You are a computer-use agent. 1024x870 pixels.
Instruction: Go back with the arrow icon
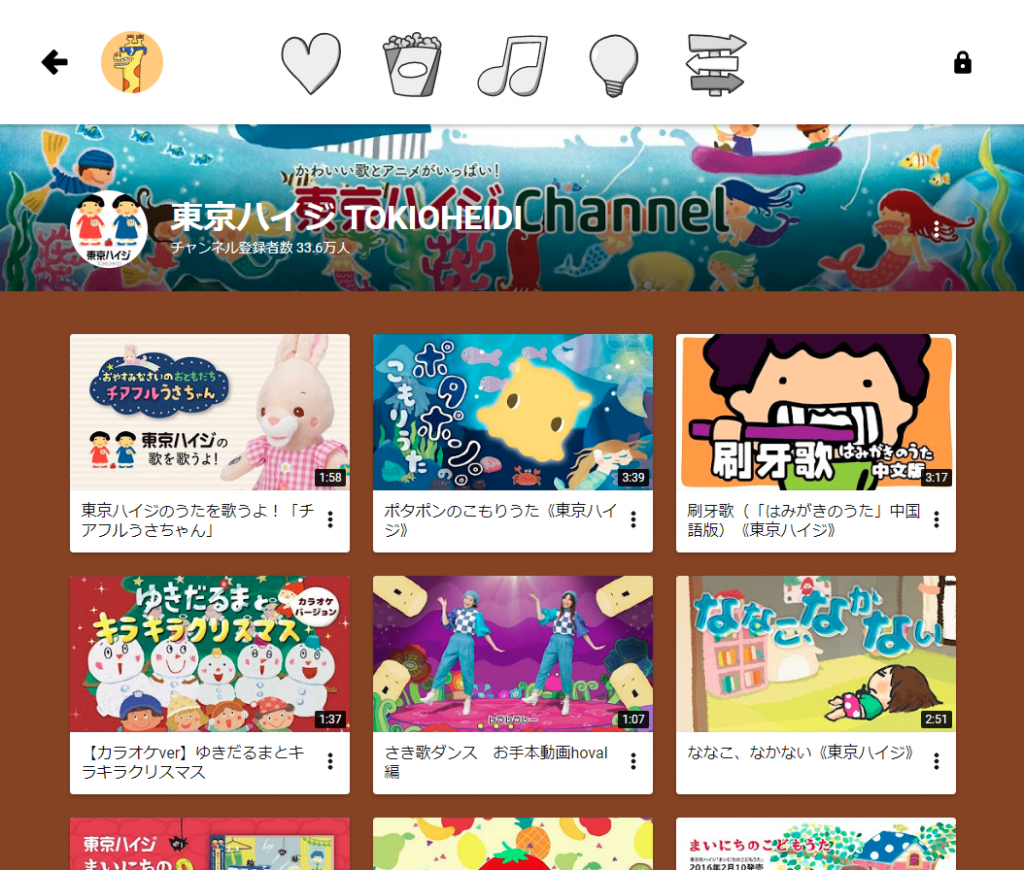pos(54,63)
